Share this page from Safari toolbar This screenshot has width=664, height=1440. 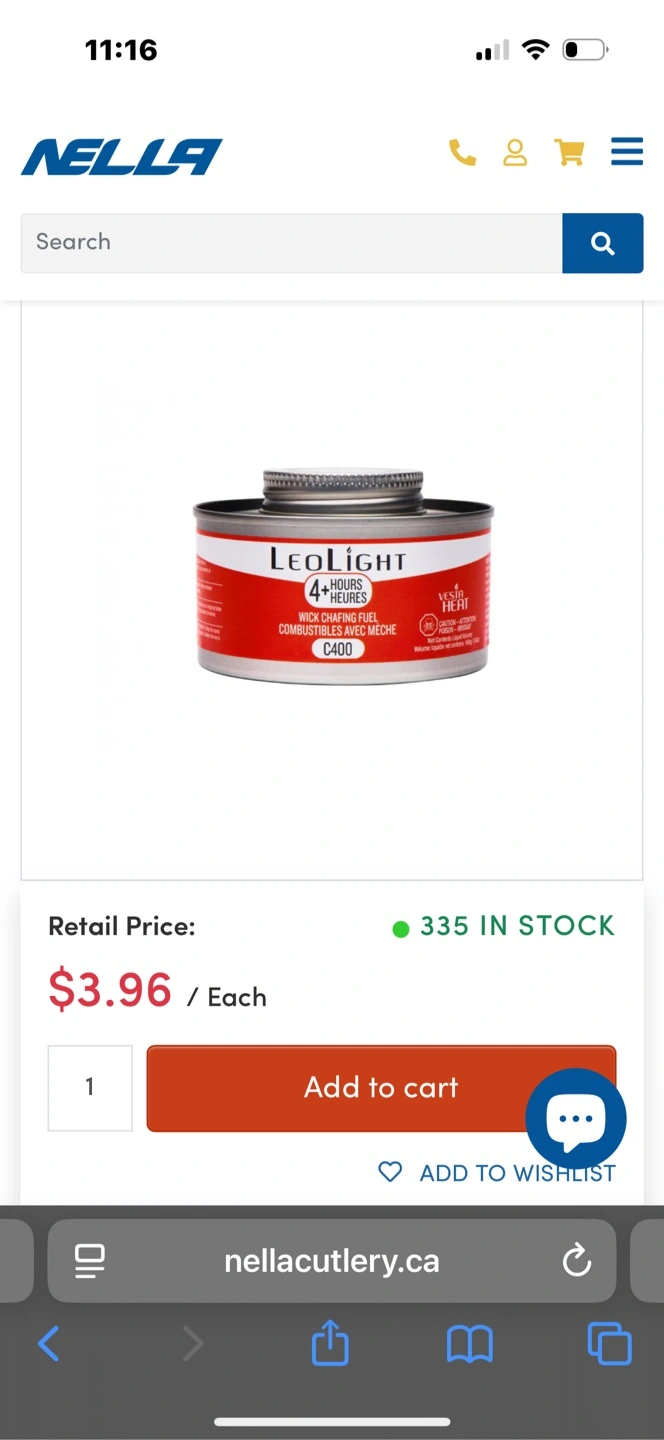click(330, 1343)
